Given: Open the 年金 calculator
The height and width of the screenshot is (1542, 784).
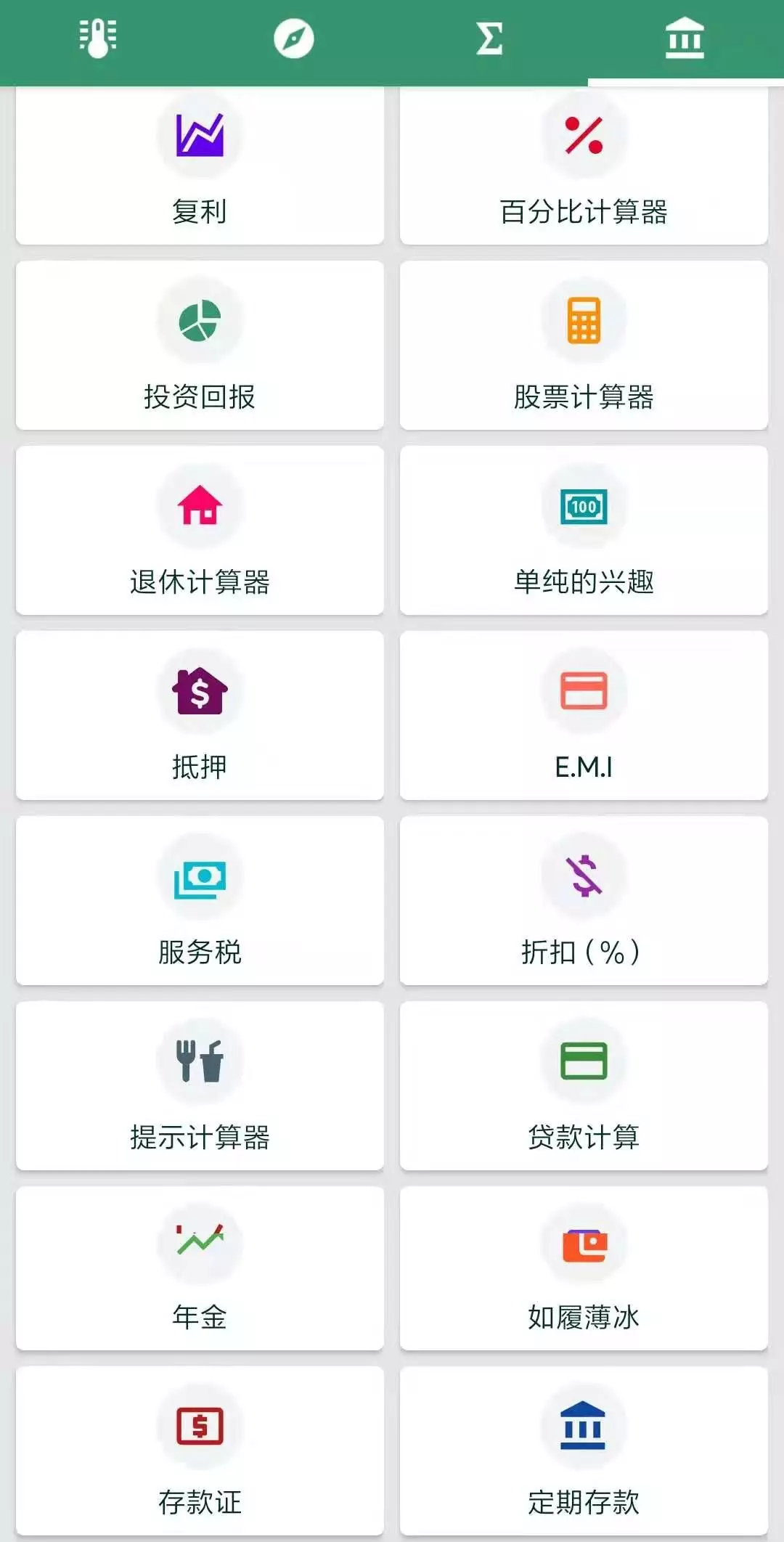Looking at the screenshot, I should pos(200,1269).
